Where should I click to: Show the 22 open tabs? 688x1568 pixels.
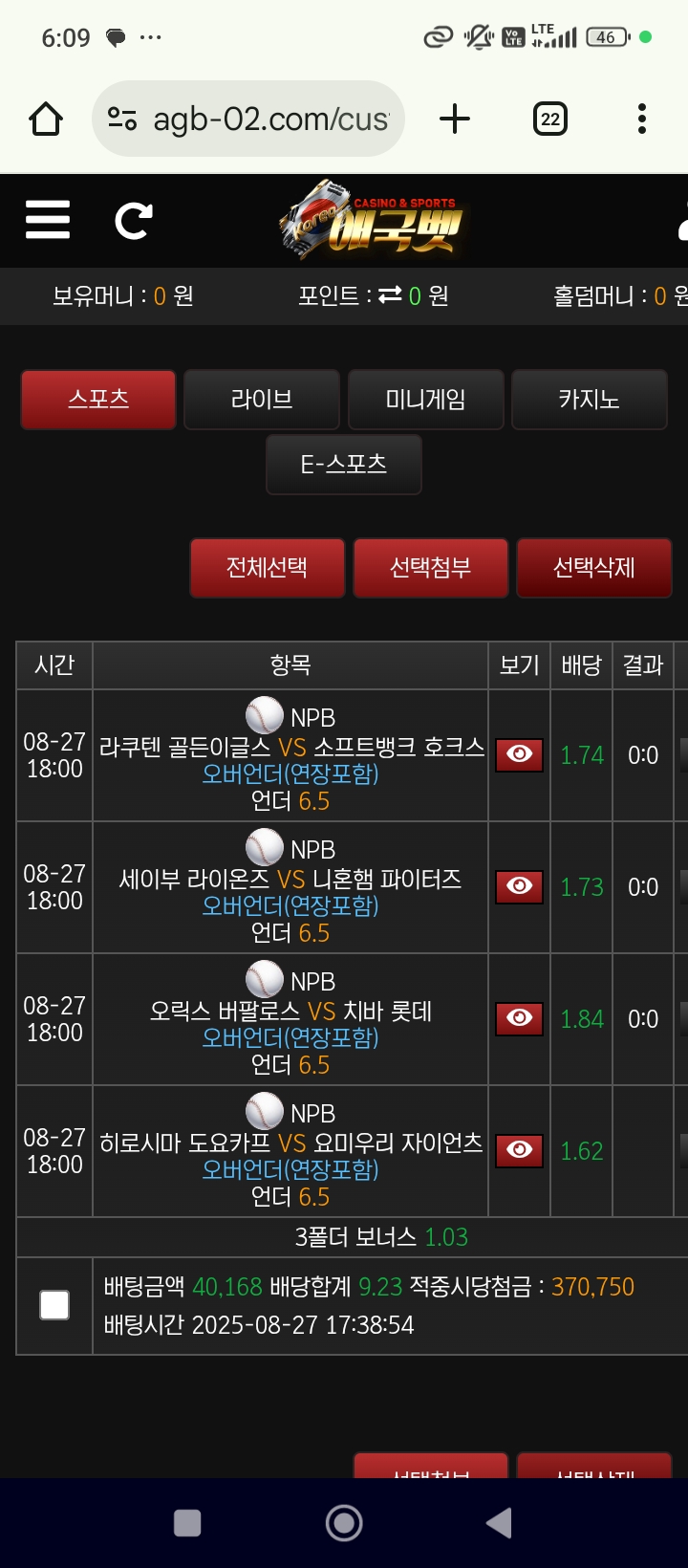tap(549, 120)
